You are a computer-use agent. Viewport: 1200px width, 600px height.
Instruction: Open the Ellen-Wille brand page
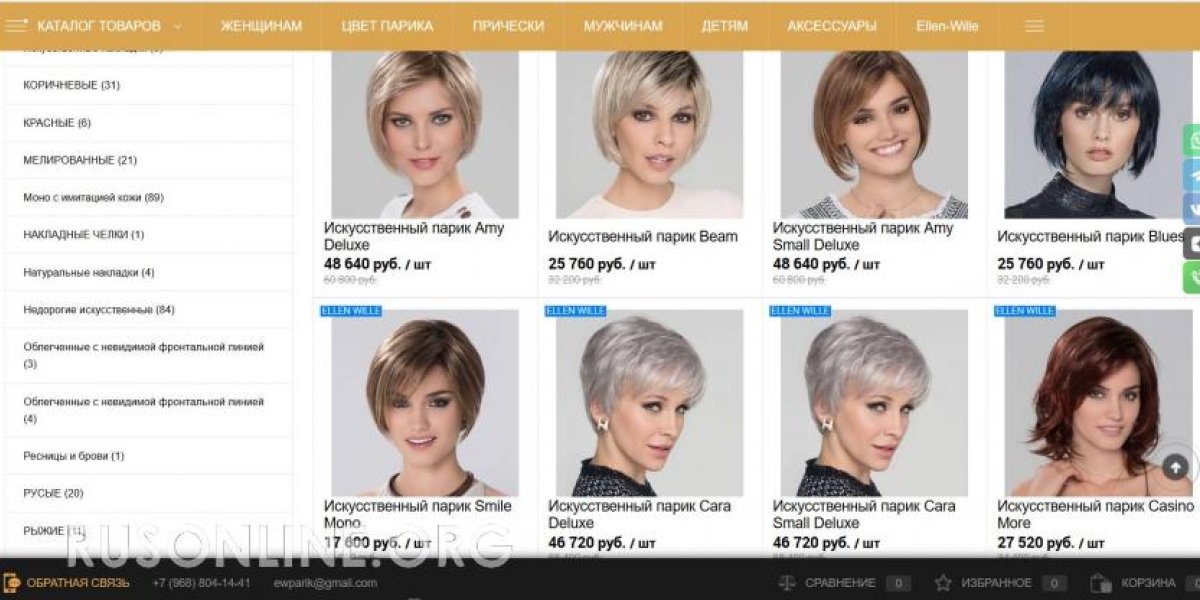click(947, 26)
